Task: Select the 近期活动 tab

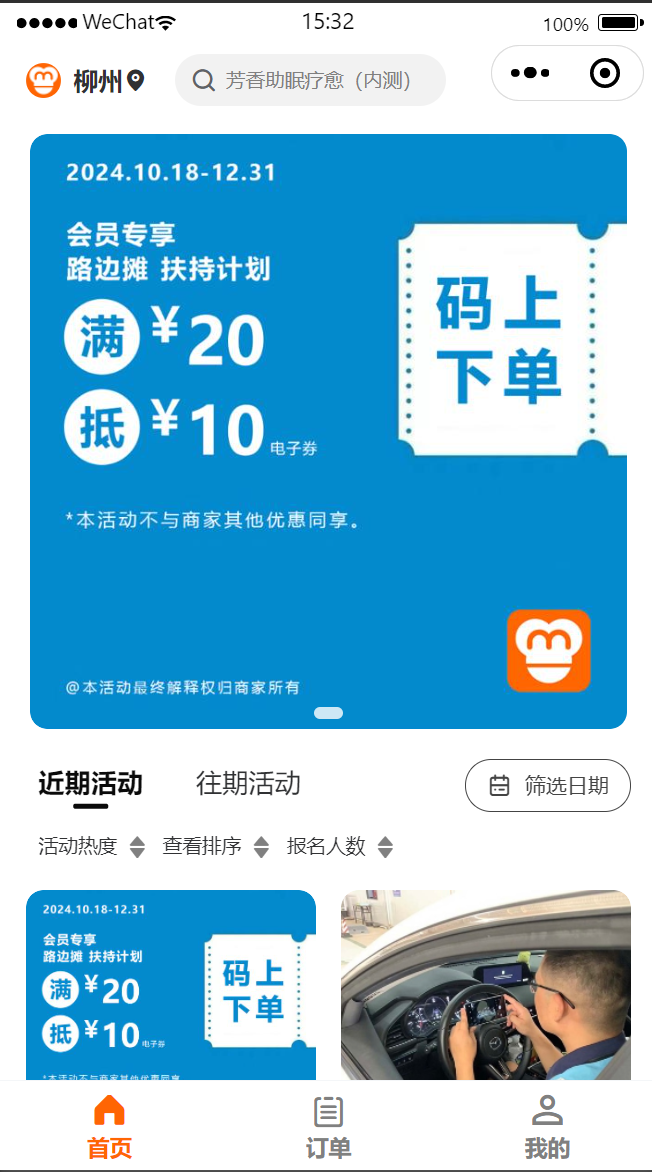Action: click(x=90, y=783)
